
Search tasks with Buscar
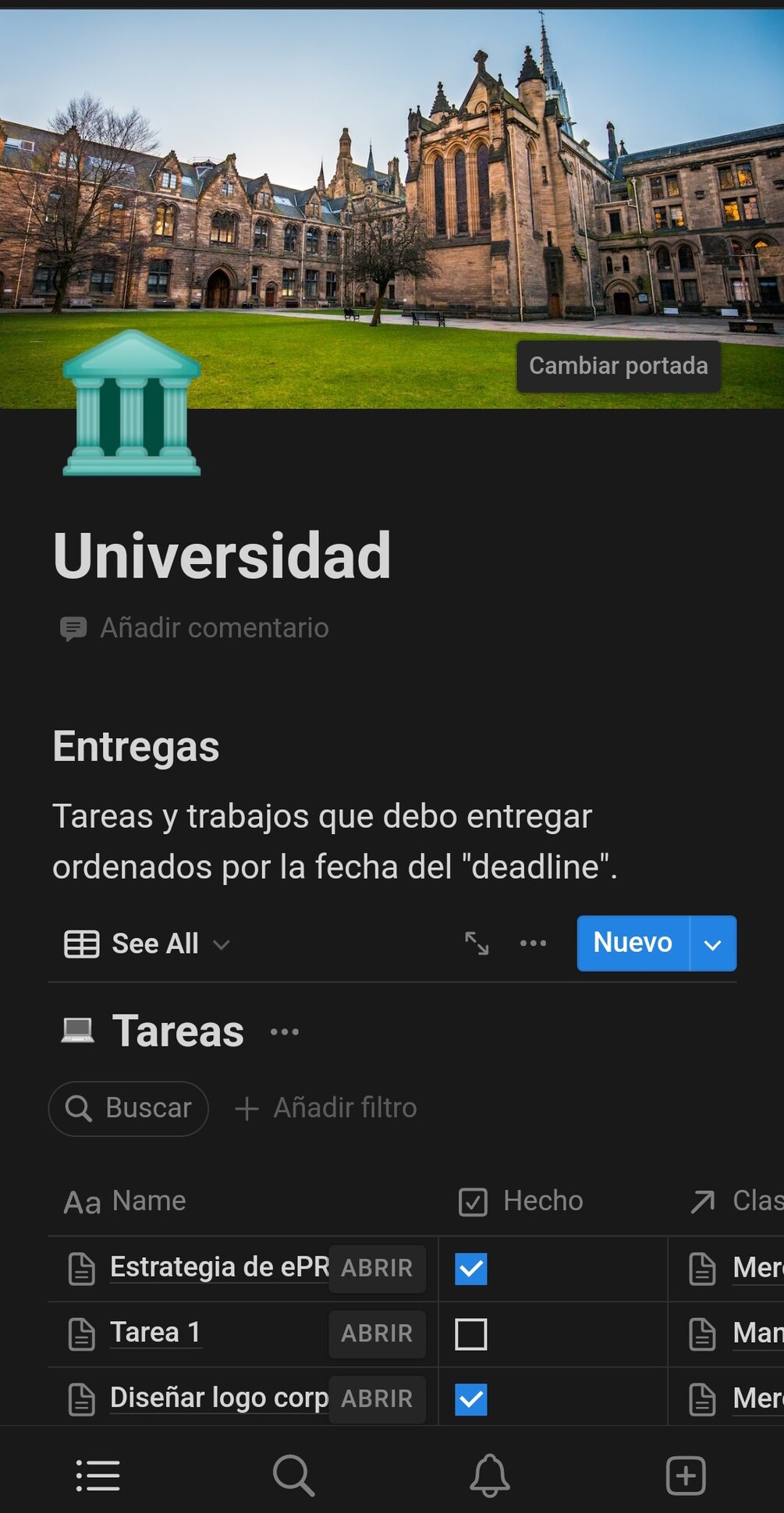click(x=129, y=1108)
